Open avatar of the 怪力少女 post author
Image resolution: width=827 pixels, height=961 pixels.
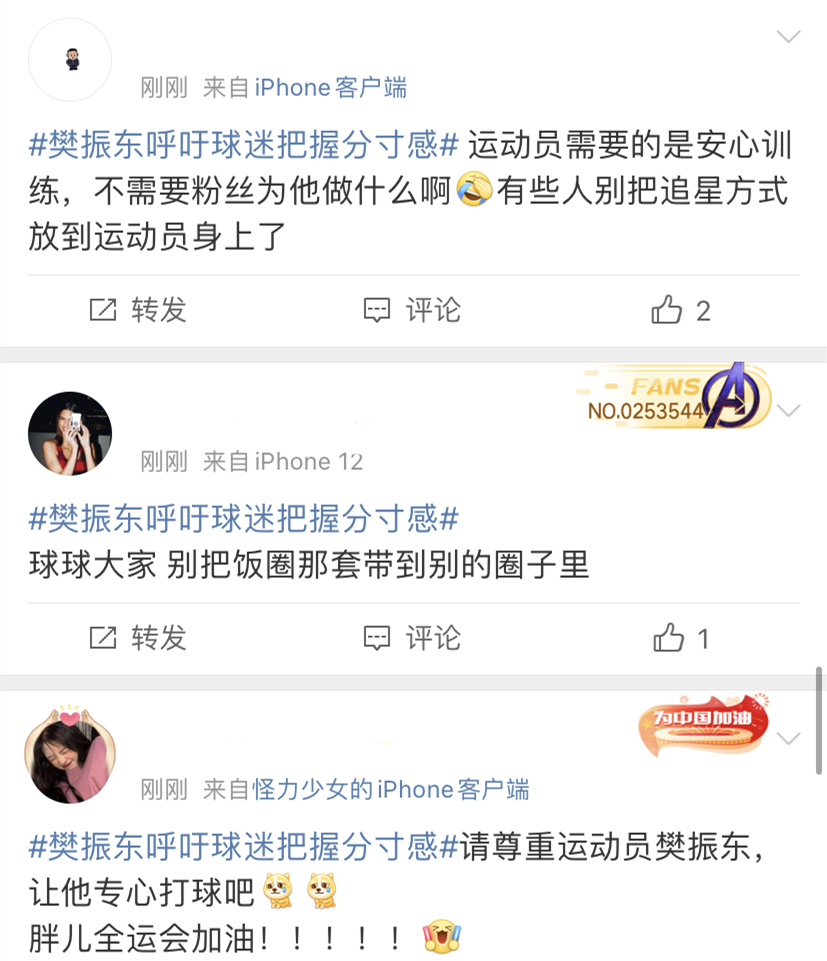coord(70,755)
